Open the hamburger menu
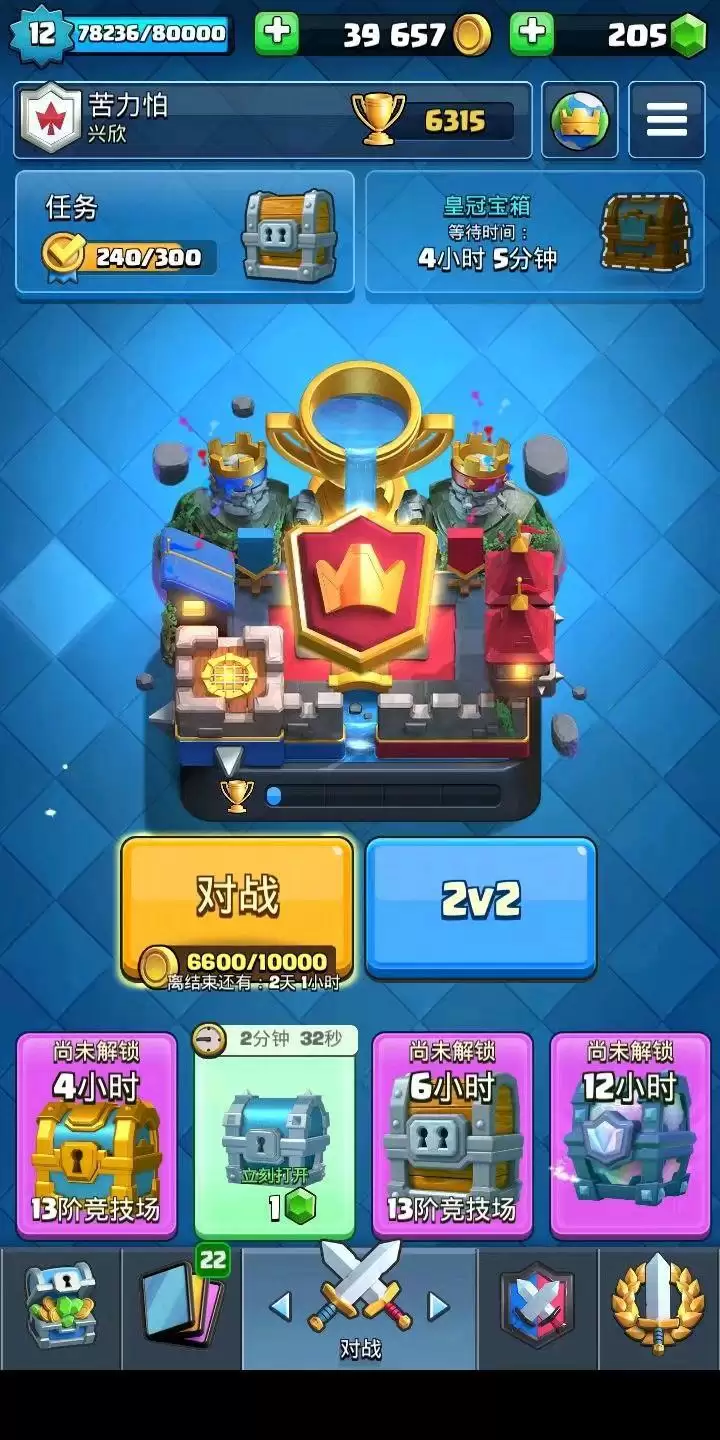The image size is (720, 1440). tap(666, 120)
